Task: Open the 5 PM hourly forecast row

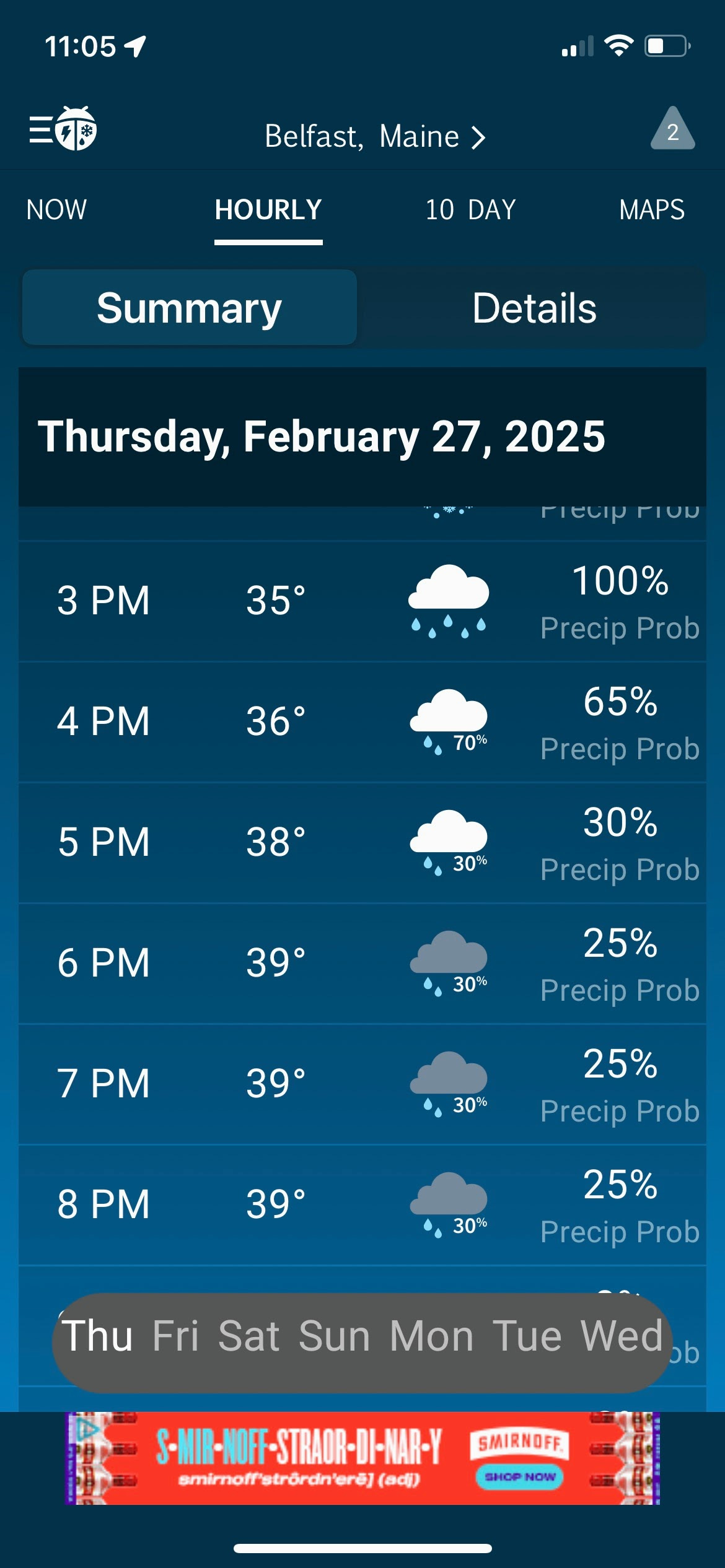Action: click(x=362, y=842)
